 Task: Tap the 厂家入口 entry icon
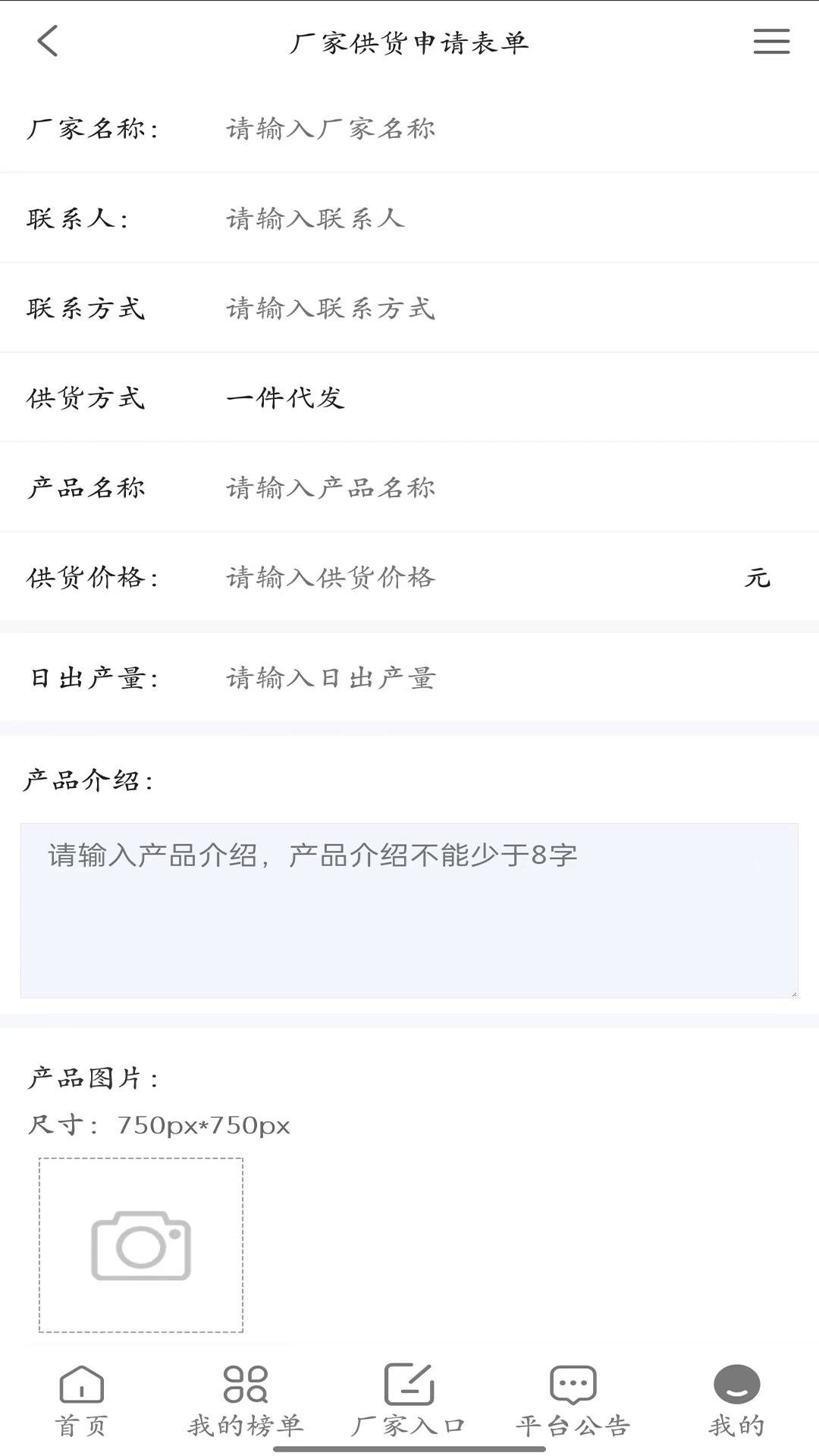(x=409, y=1383)
